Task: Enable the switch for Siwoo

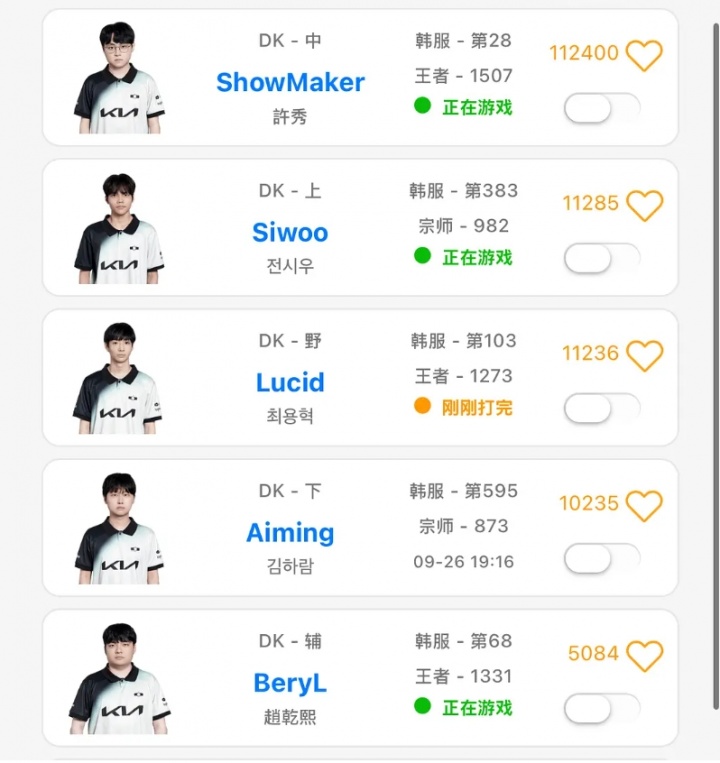Action: (602, 259)
